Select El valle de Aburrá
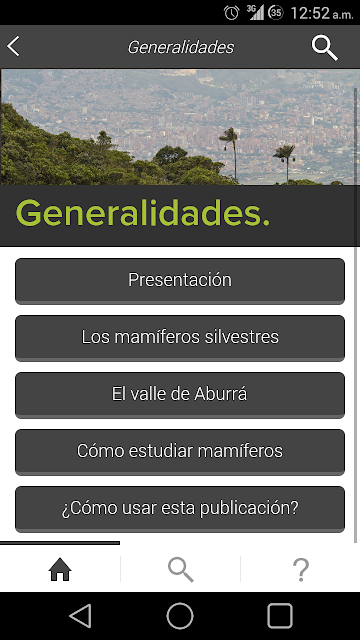 point(180,395)
